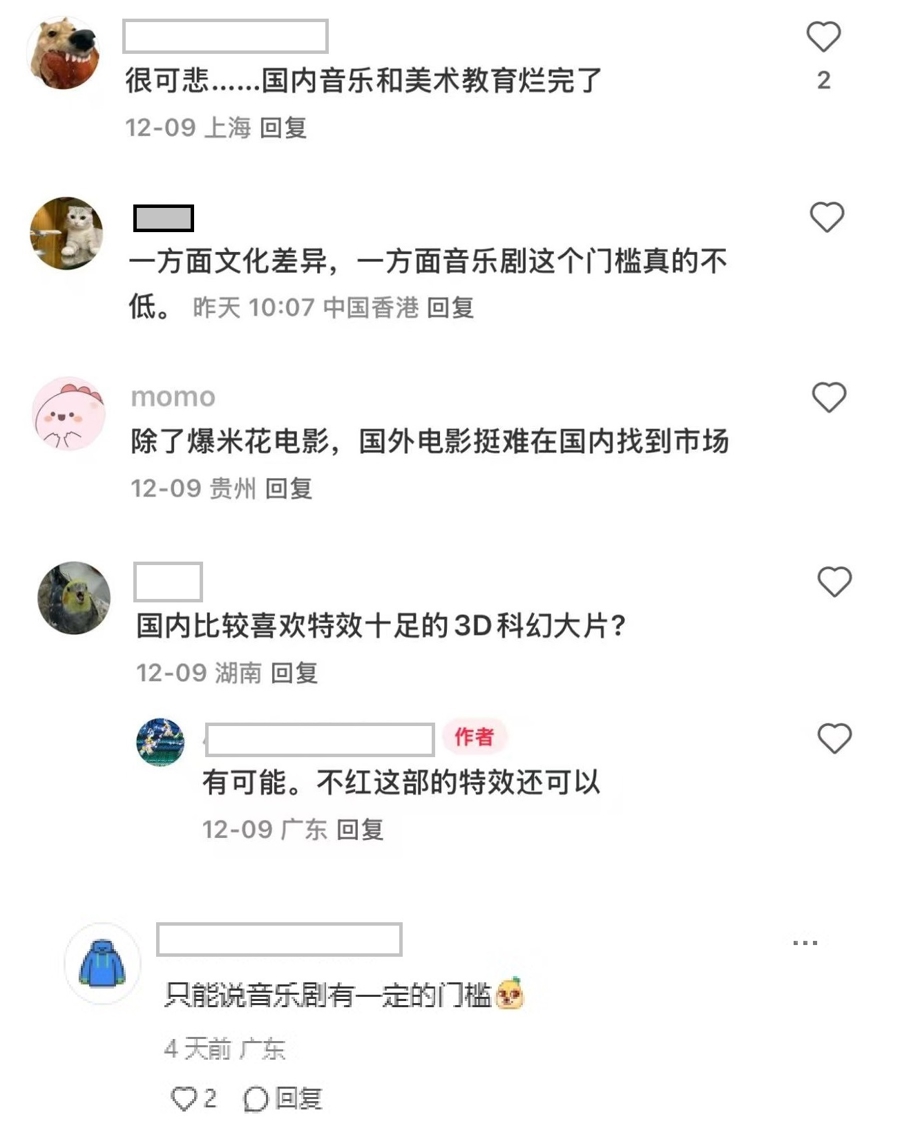Open the three-dot menu on 只能说音乐剧 comment
The width and height of the screenshot is (900, 1135).
pyautogui.click(x=804, y=943)
